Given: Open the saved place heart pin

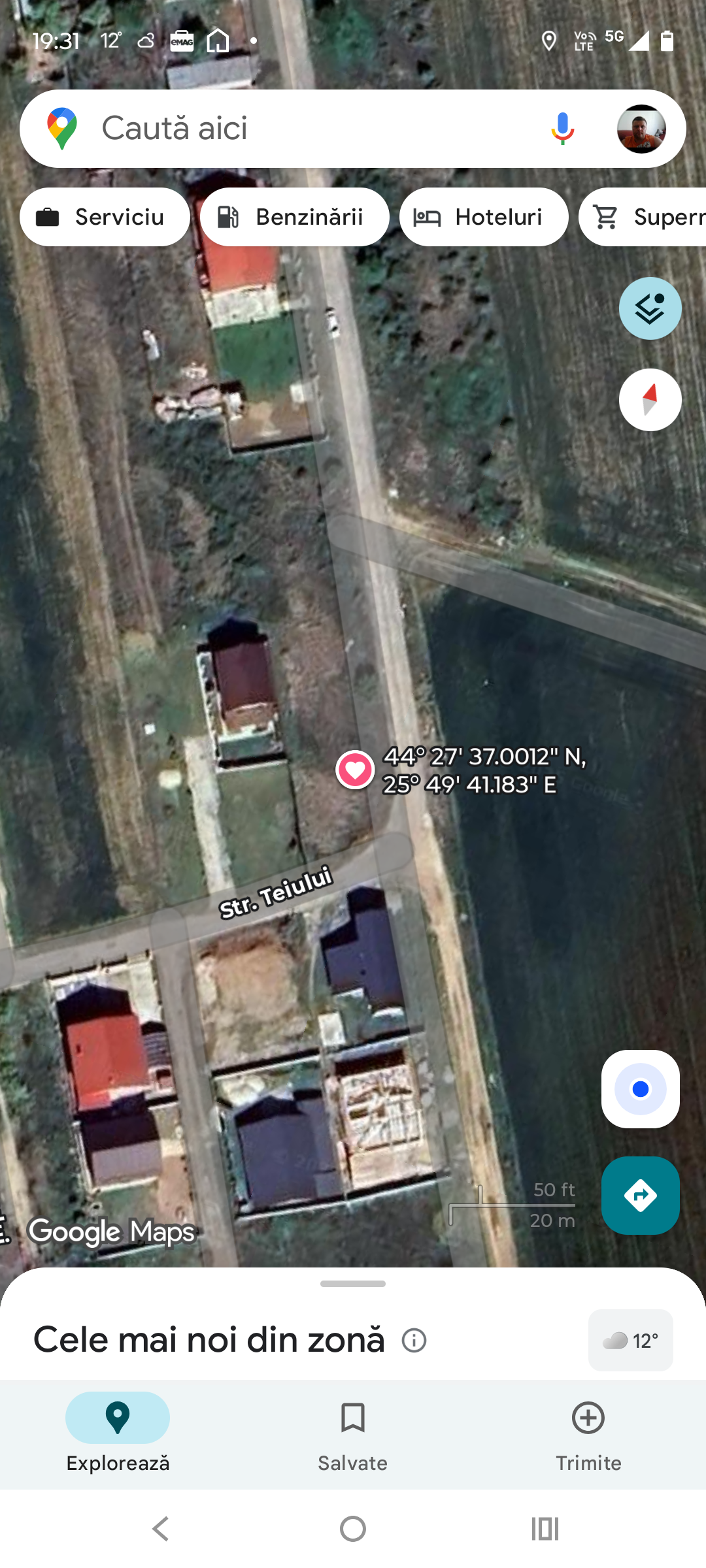Looking at the screenshot, I should pyautogui.click(x=355, y=770).
